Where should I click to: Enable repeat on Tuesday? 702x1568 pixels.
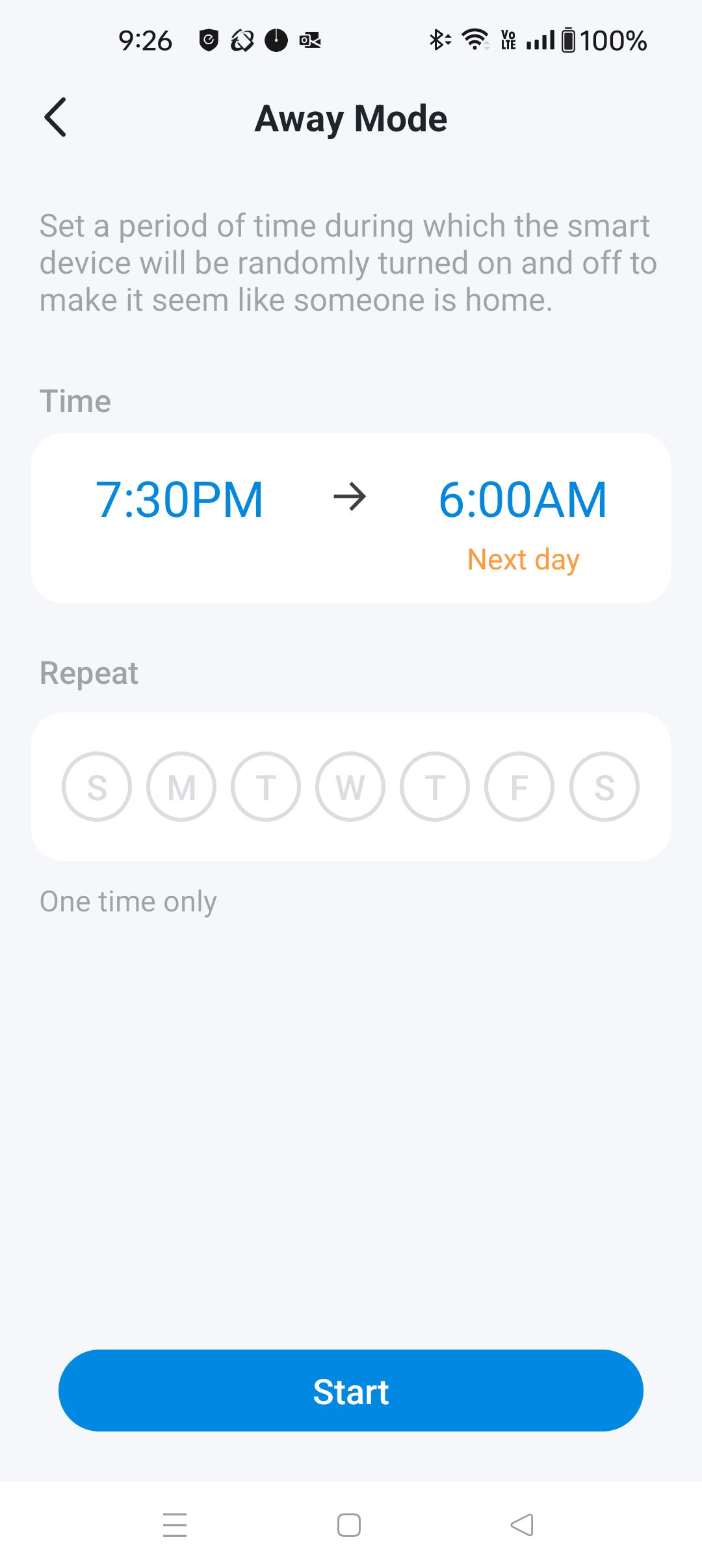click(266, 787)
